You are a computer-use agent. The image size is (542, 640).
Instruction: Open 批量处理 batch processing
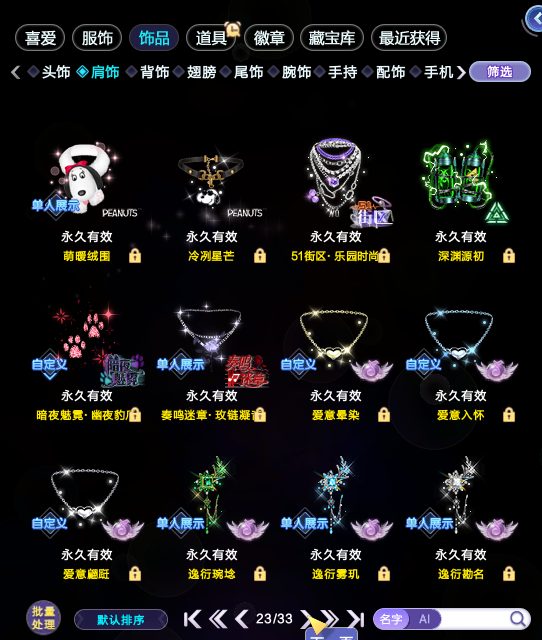(x=43, y=618)
